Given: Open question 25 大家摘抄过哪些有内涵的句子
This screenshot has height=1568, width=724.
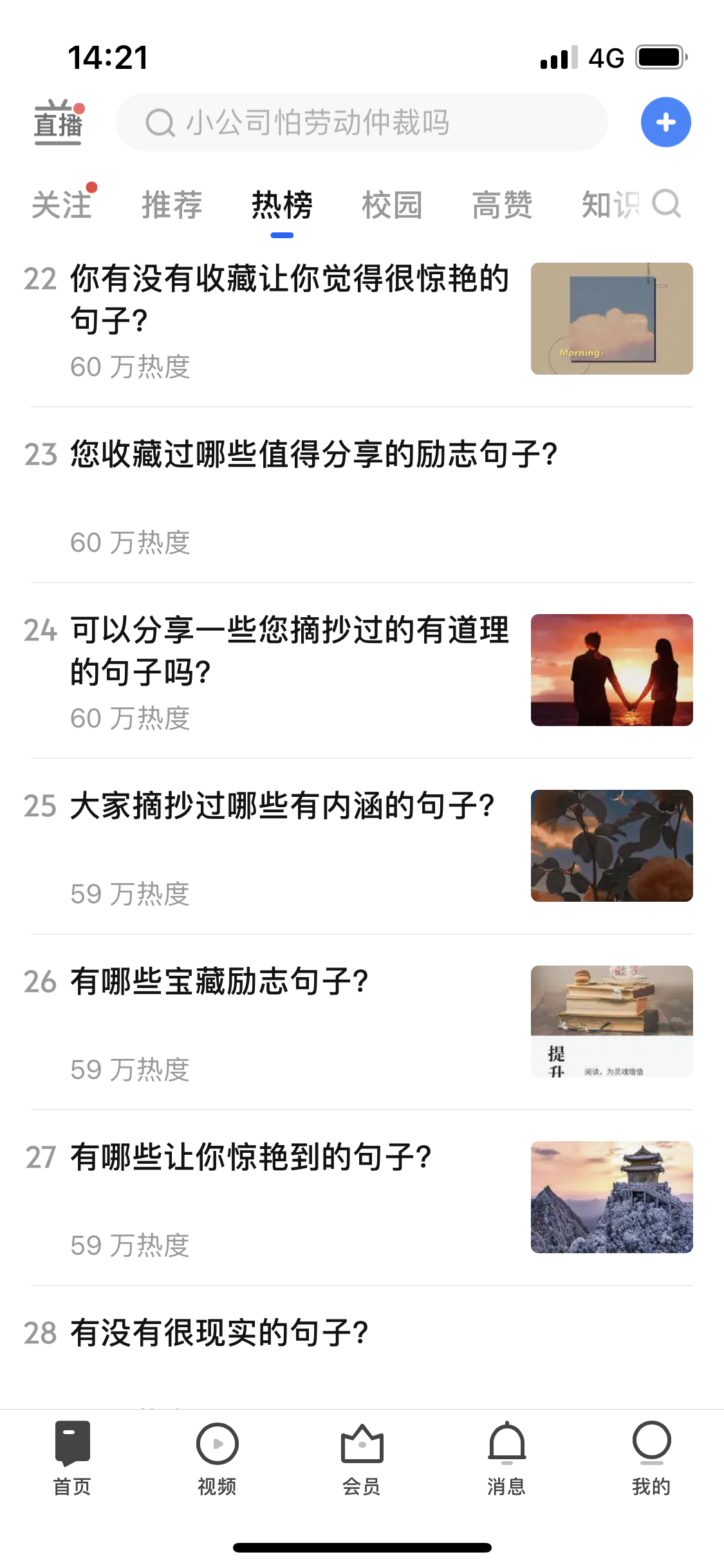Looking at the screenshot, I should [x=282, y=806].
